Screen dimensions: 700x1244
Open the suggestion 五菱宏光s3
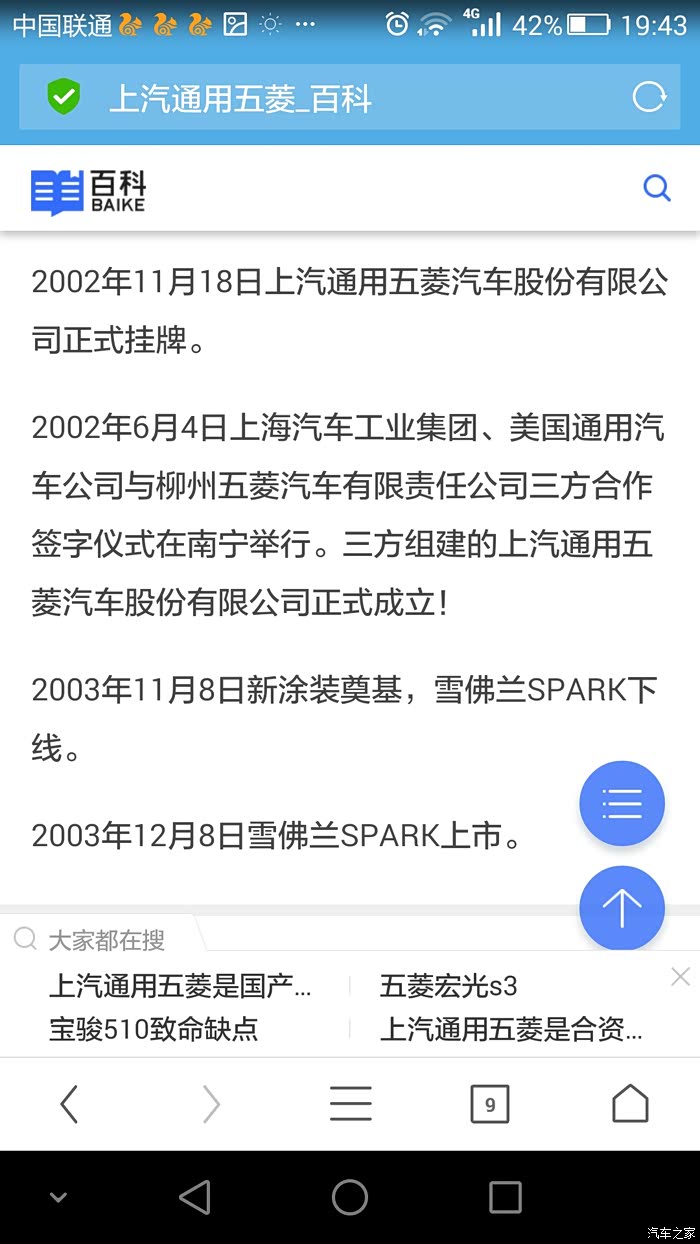448,987
